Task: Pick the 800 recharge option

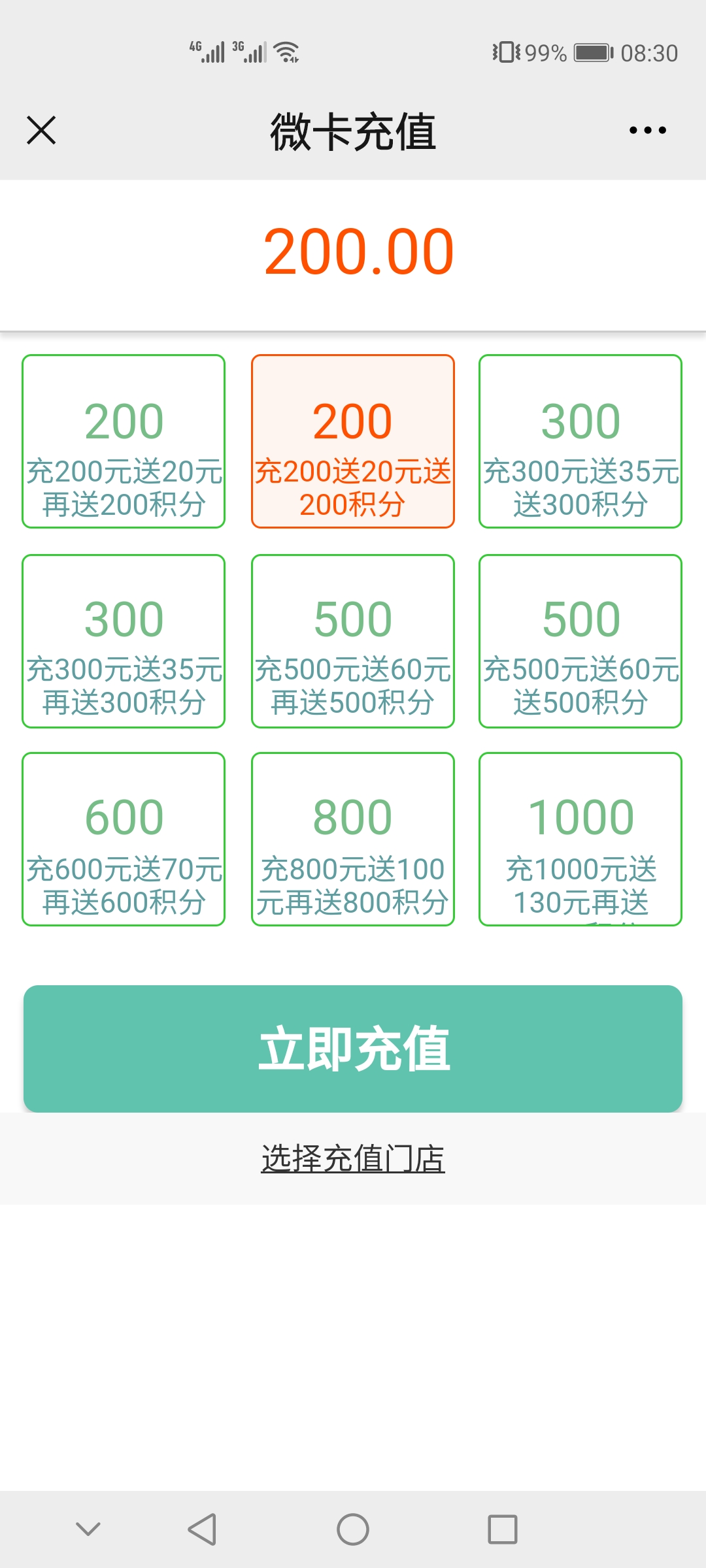Action: point(353,840)
